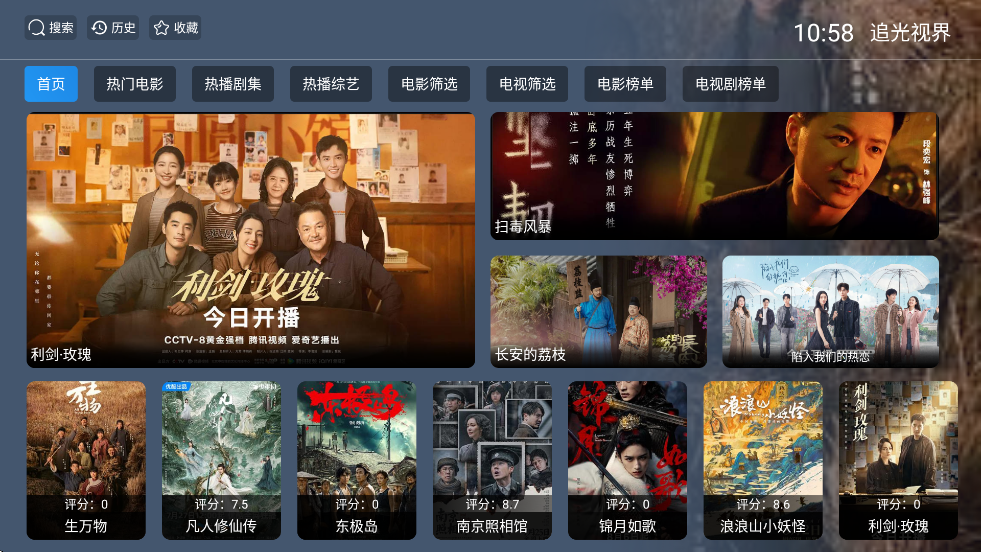Open the 长安的荔枝 tile
The image size is (981, 552).
(x=598, y=311)
